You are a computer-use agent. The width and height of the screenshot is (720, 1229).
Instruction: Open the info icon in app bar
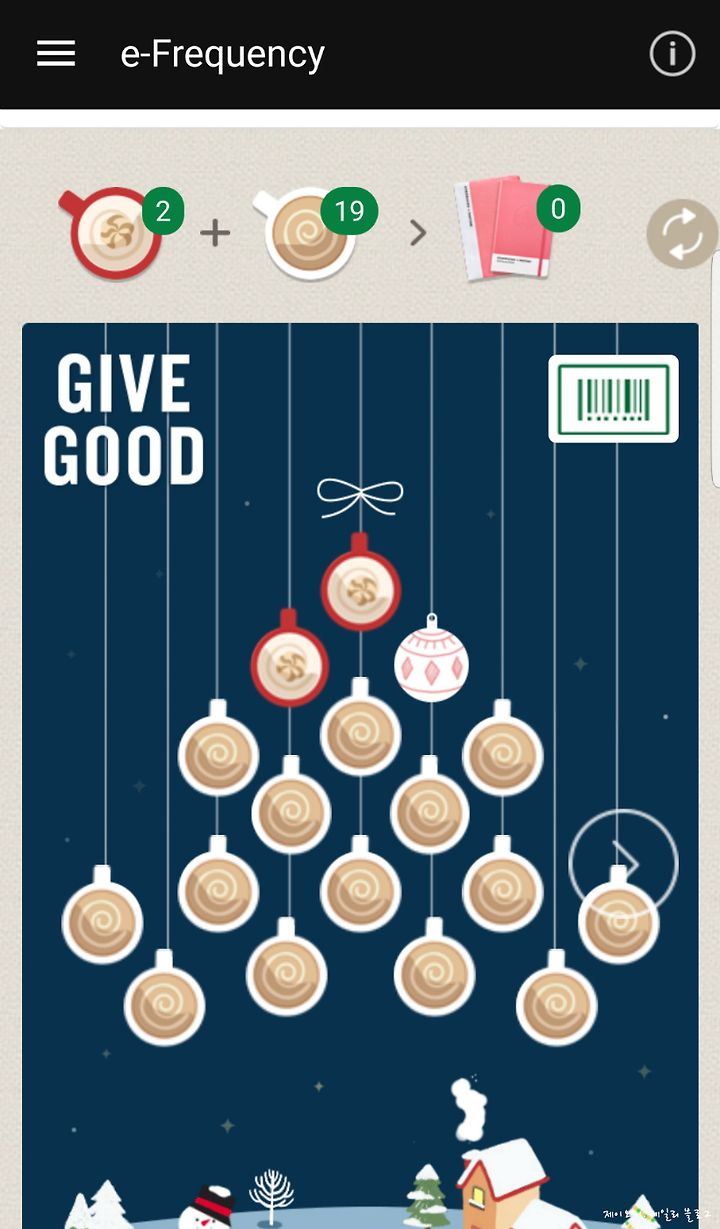point(672,54)
